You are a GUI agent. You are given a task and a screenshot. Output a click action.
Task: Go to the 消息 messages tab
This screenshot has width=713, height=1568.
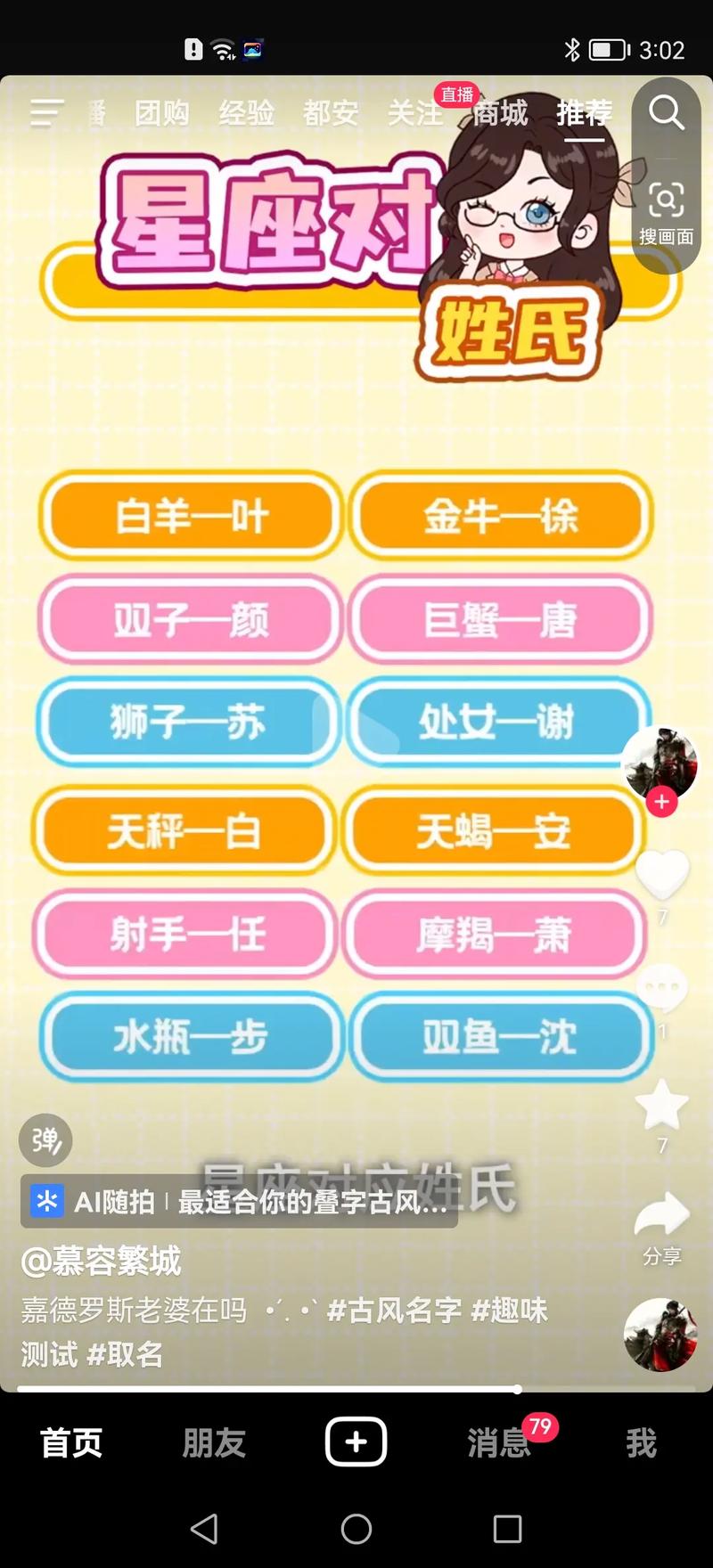click(x=499, y=1442)
